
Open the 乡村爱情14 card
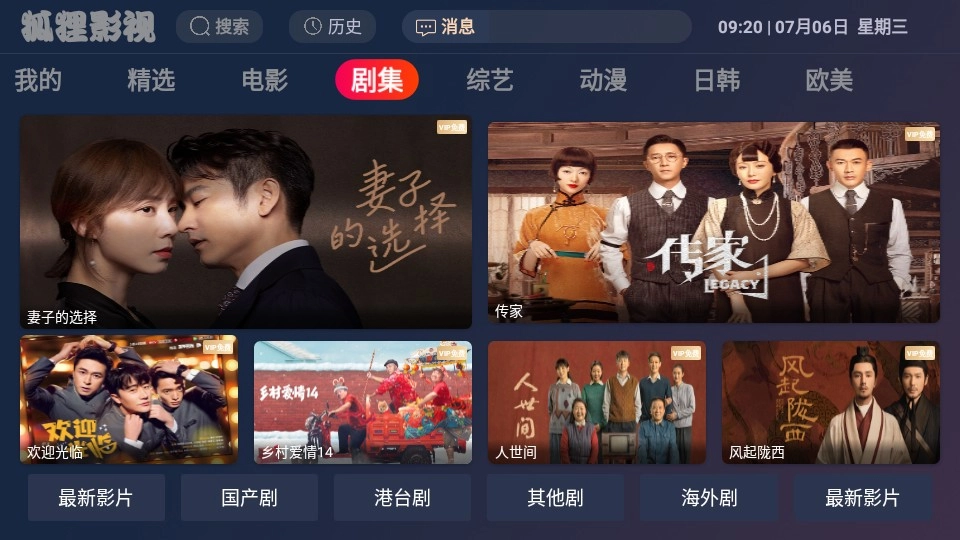click(x=363, y=402)
